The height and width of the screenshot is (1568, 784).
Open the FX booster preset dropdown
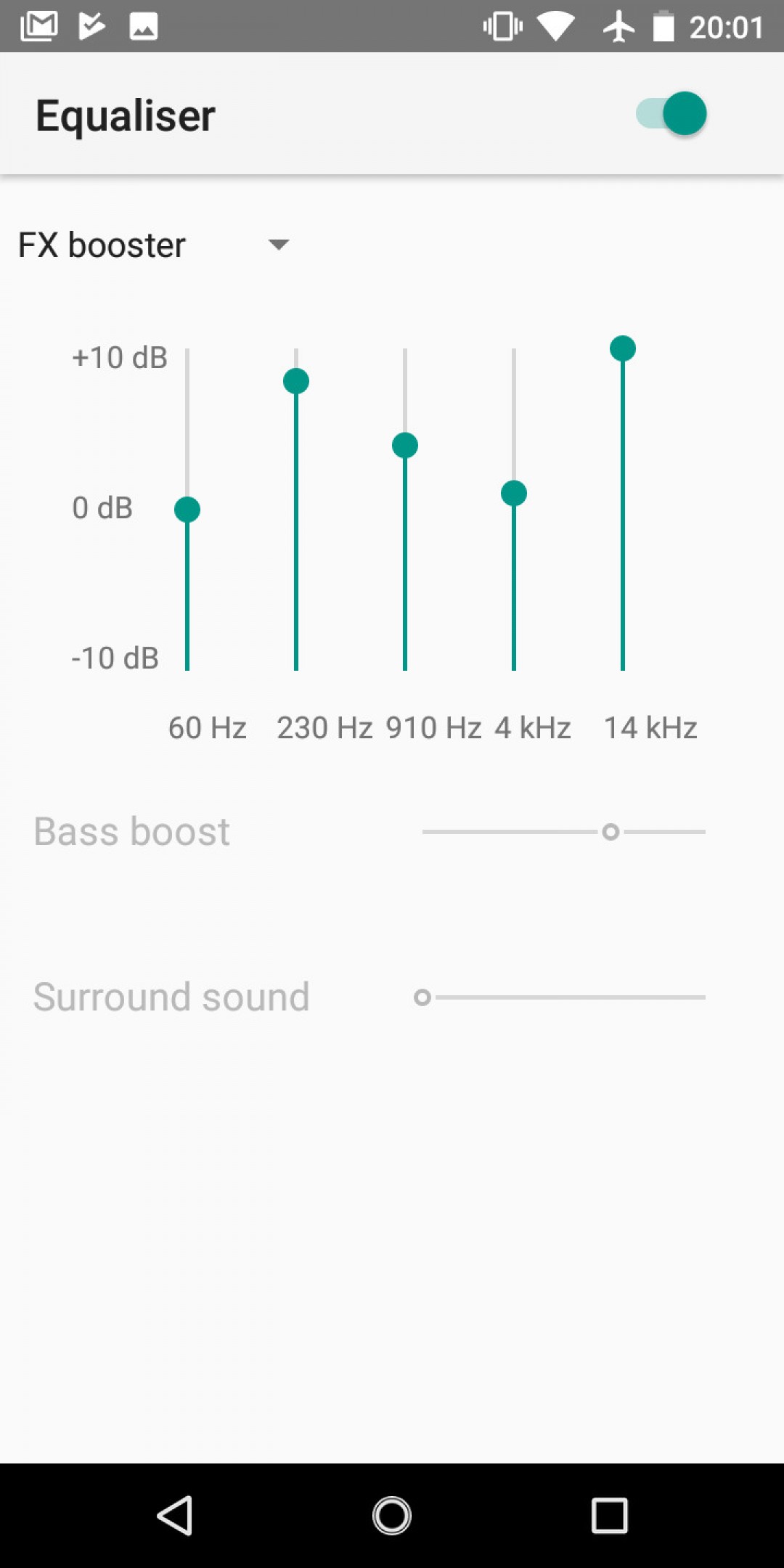(x=154, y=245)
